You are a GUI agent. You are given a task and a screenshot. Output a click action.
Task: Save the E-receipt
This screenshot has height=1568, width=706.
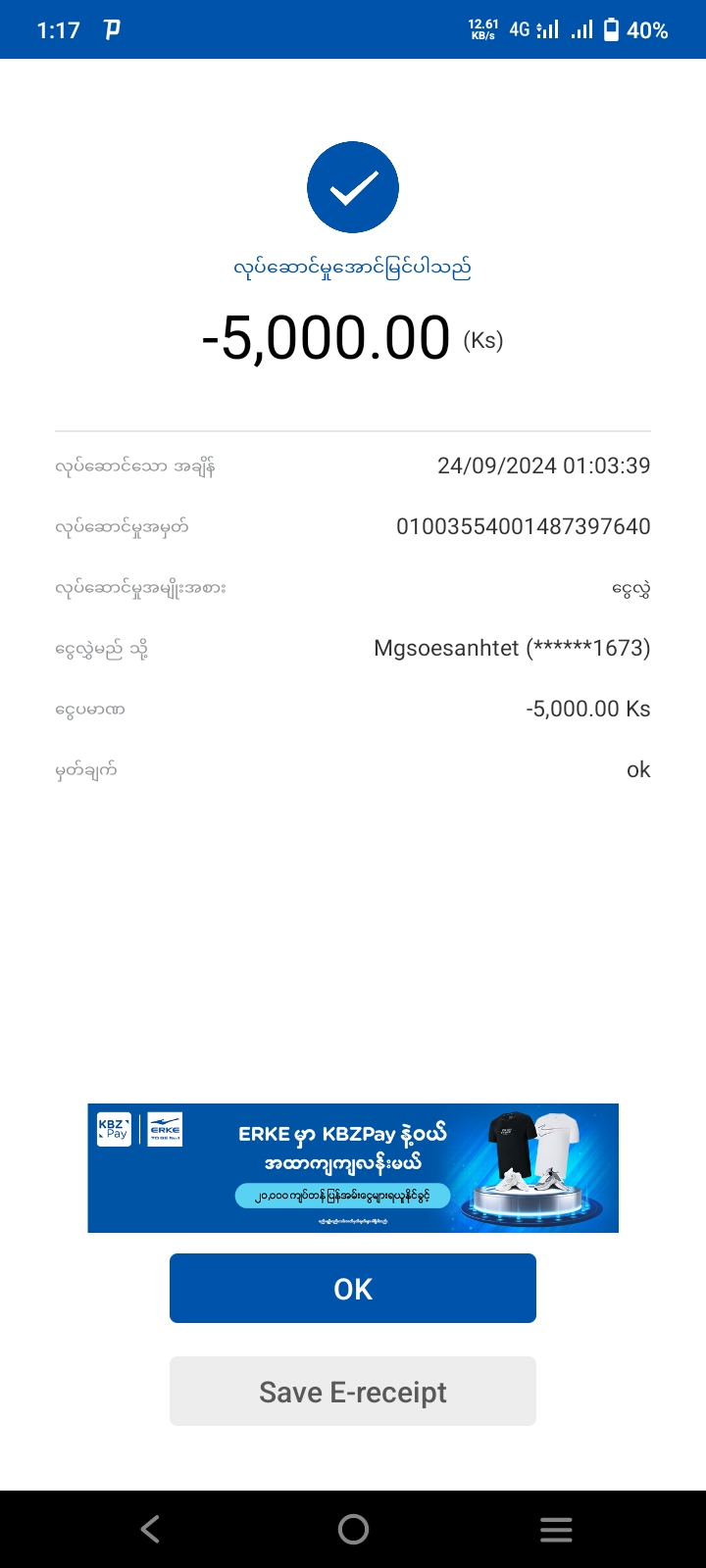(353, 1392)
